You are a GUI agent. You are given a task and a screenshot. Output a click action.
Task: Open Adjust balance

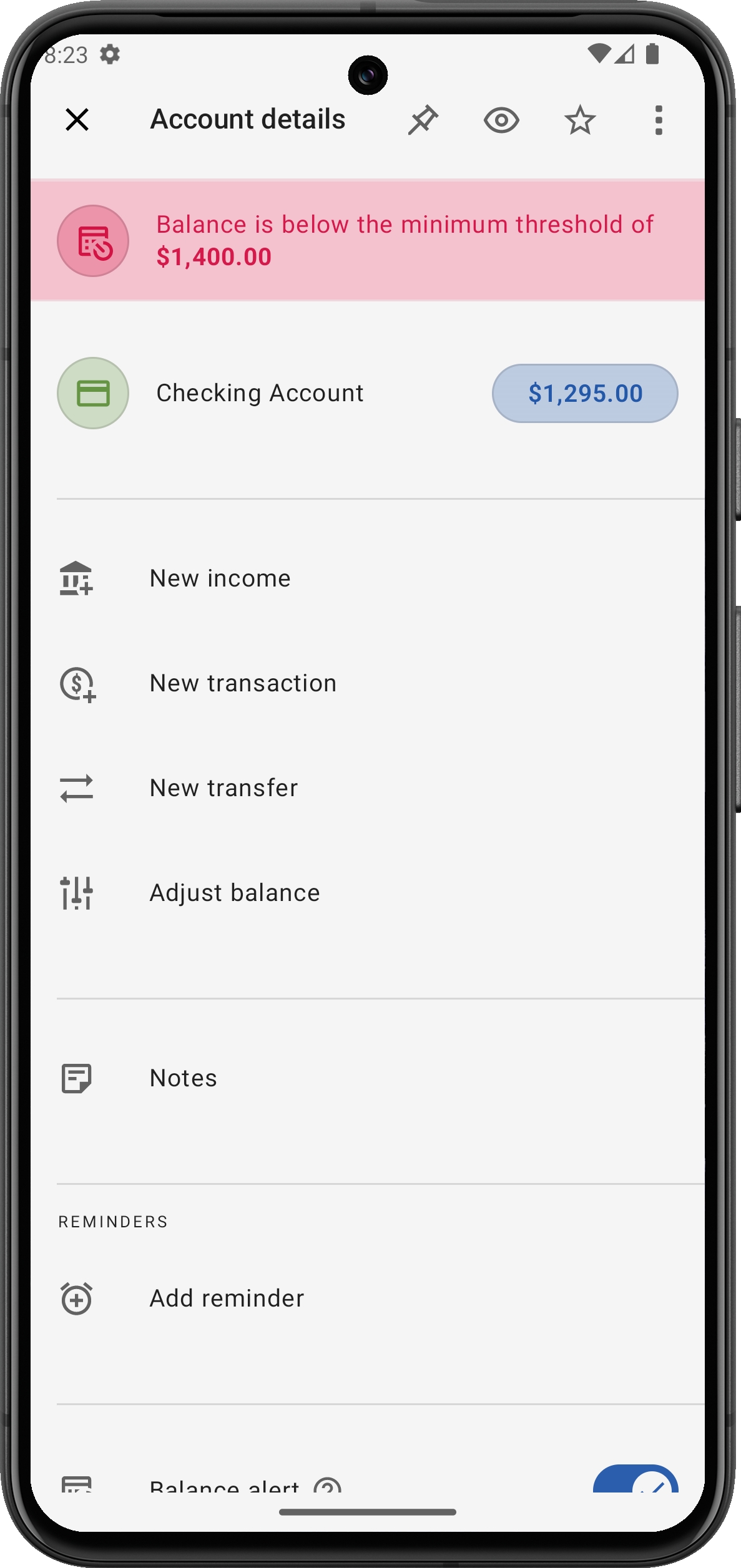point(235,893)
